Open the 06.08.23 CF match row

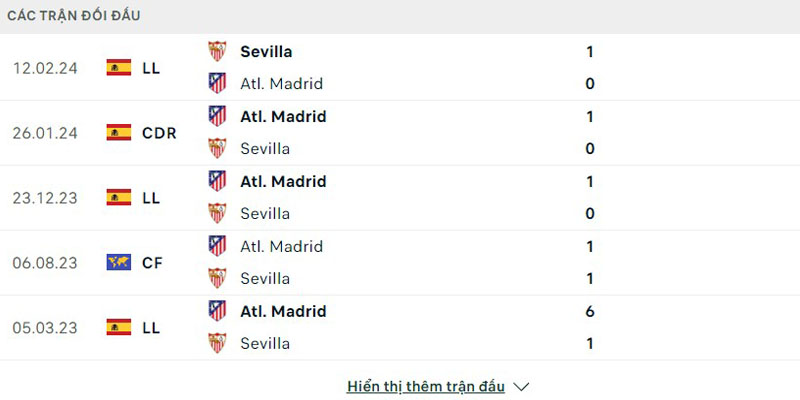pos(400,263)
